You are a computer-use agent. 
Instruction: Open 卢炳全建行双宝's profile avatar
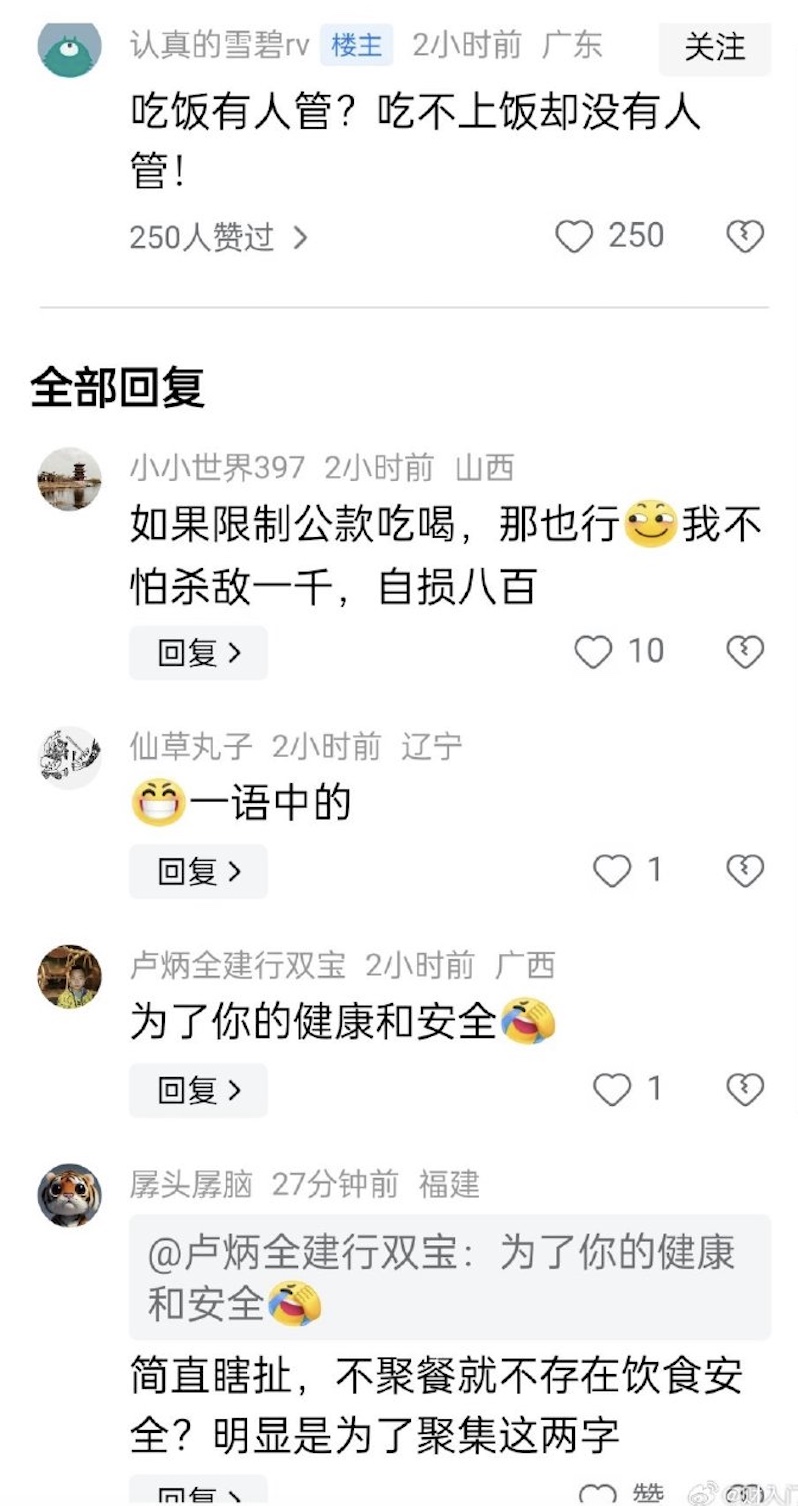pyautogui.click(x=70, y=977)
